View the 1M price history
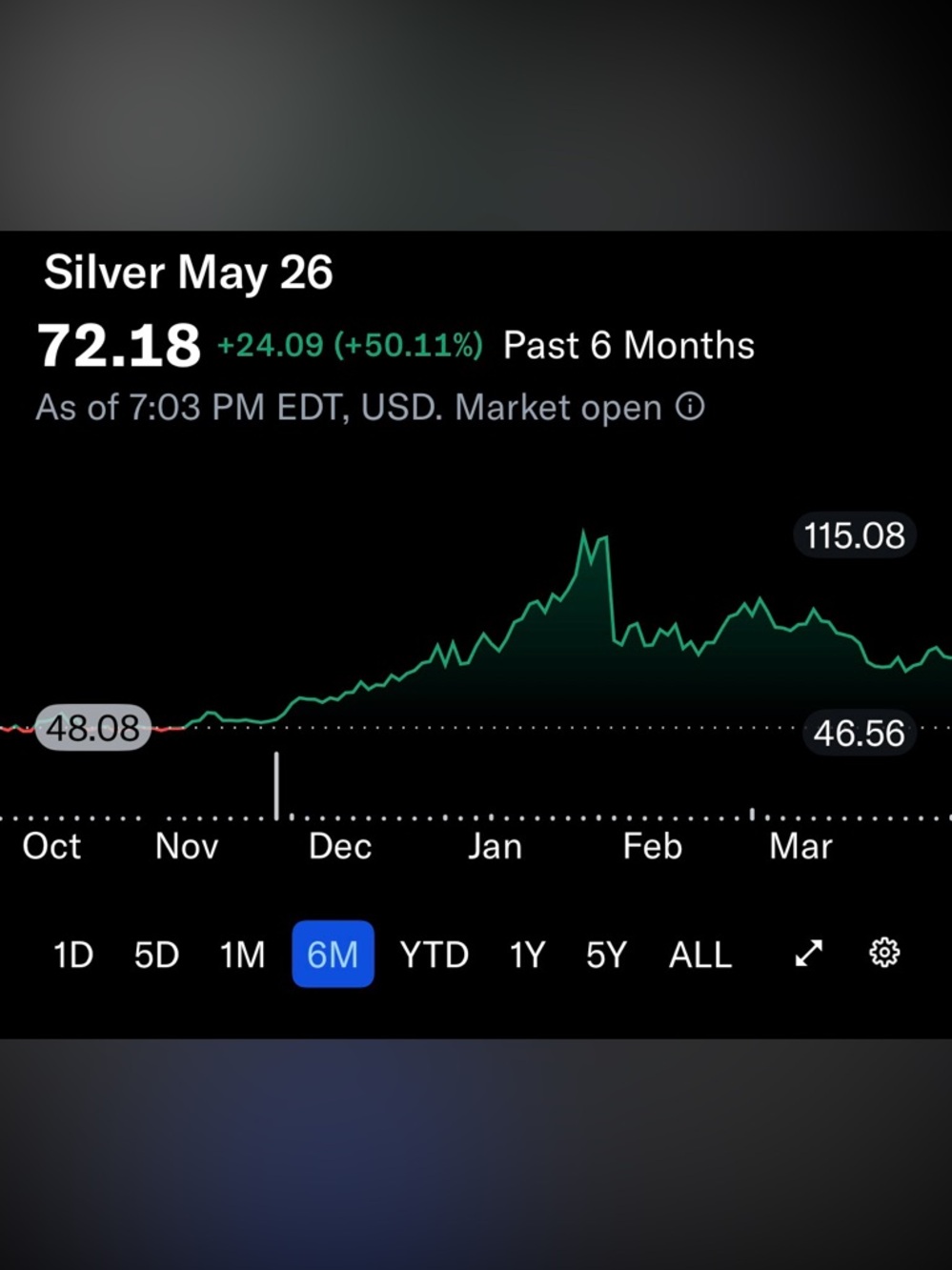The height and width of the screenshot is (1270, 952). (242, 955)
